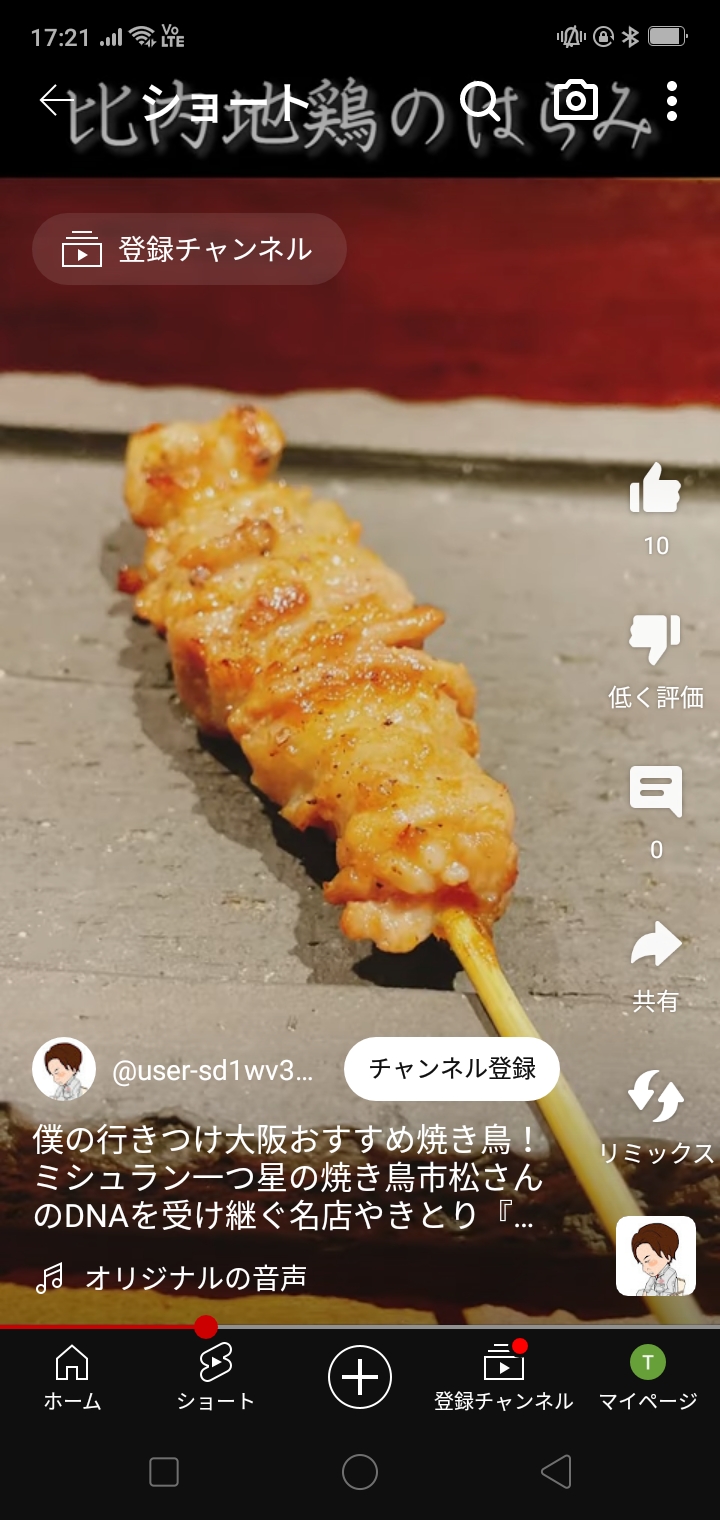Go to the マイページ tab
Image resolution: width=720 pixels, height=1520 pixels.
point(647,1377)
